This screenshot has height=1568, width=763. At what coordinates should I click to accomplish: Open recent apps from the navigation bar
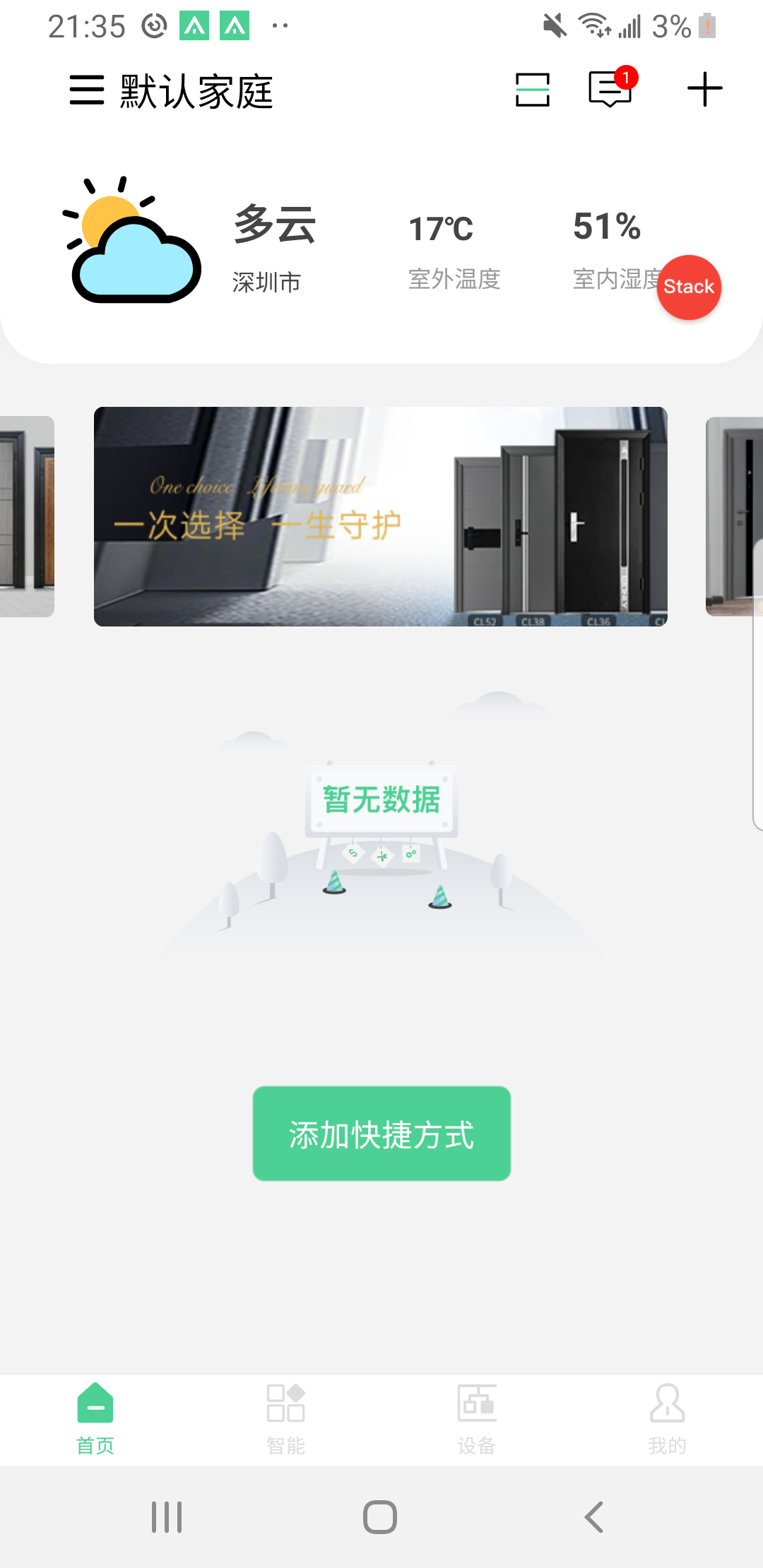167,1516
